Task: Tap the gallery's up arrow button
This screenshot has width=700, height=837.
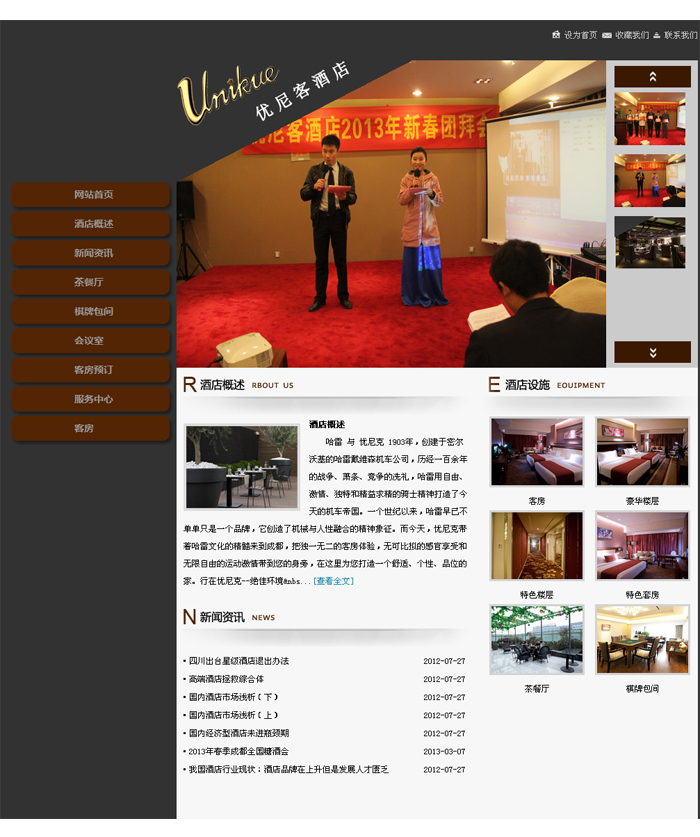Action: coord(652,77)
